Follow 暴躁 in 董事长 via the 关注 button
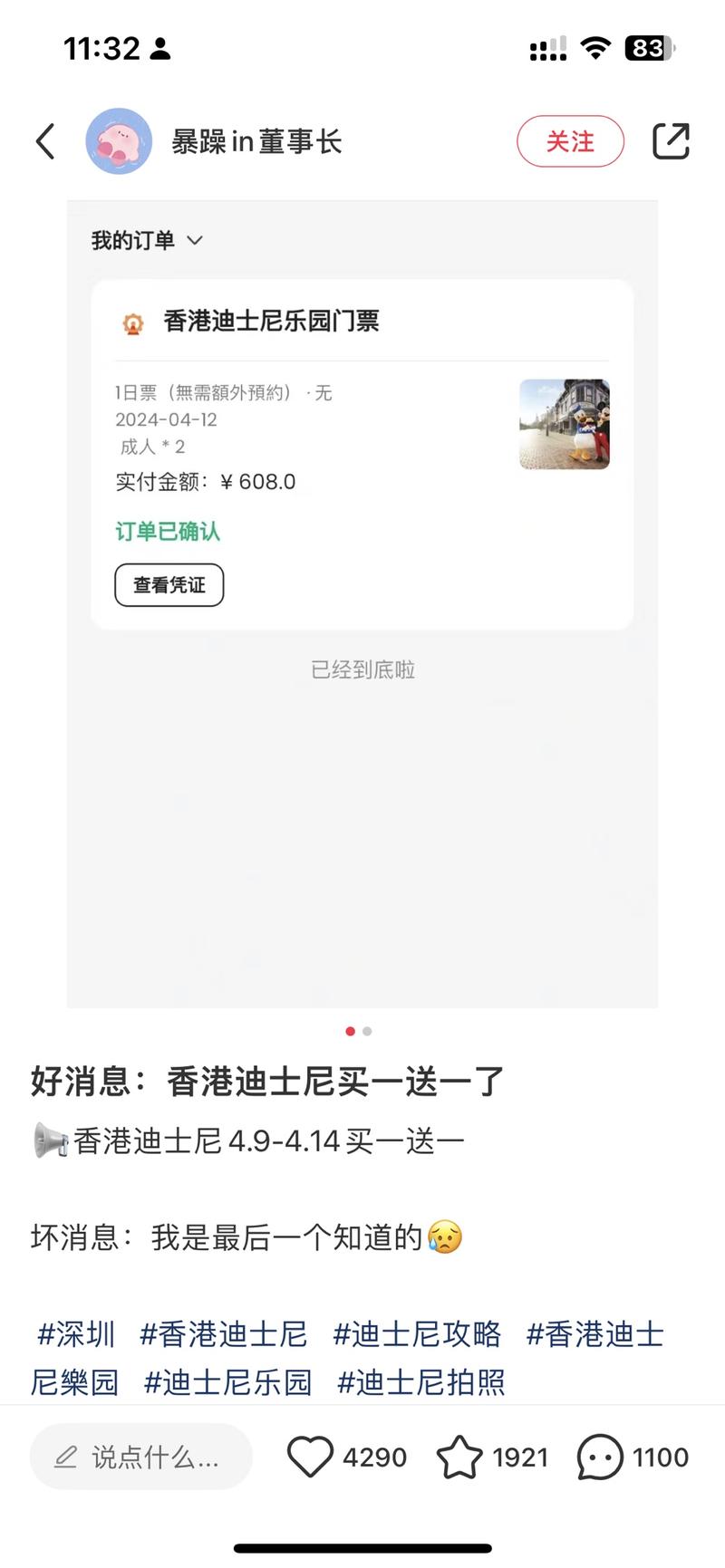725x1568 pixels. click(569, 141)
